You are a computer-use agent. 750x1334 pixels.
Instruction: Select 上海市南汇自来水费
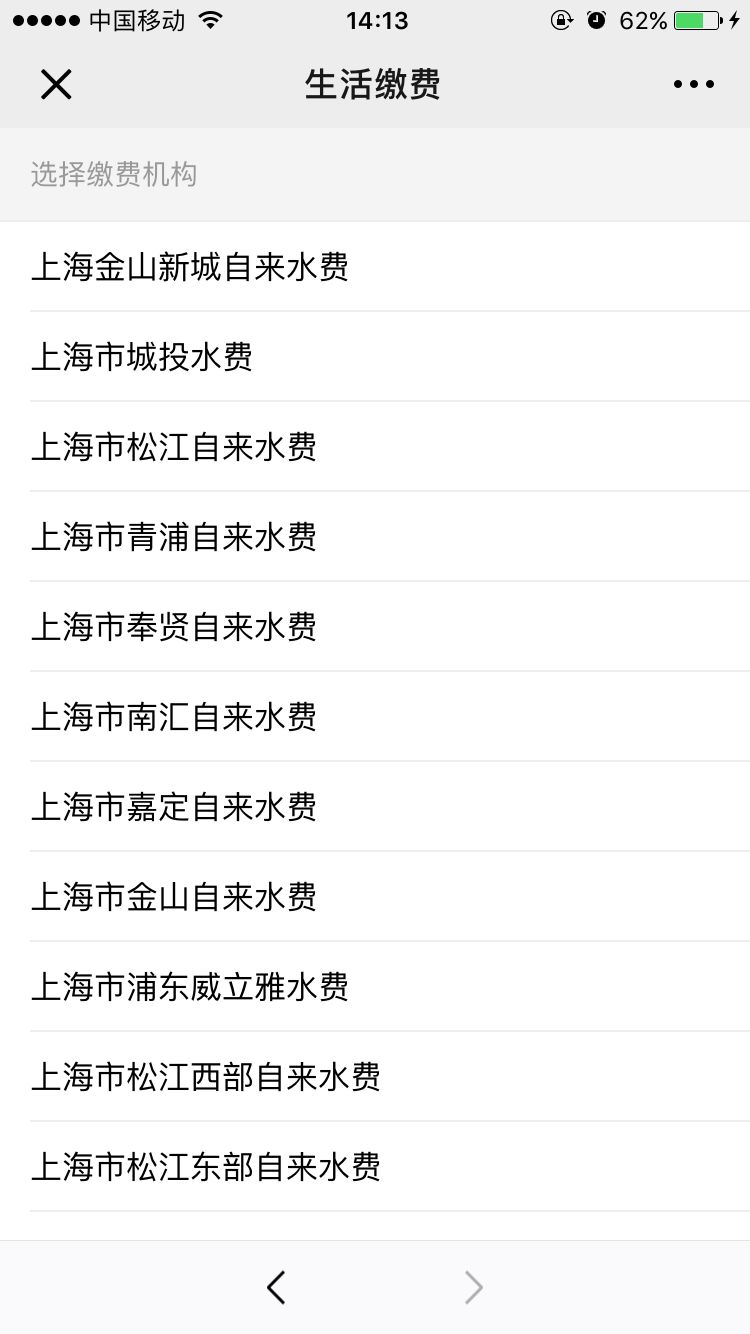(375, 717)
